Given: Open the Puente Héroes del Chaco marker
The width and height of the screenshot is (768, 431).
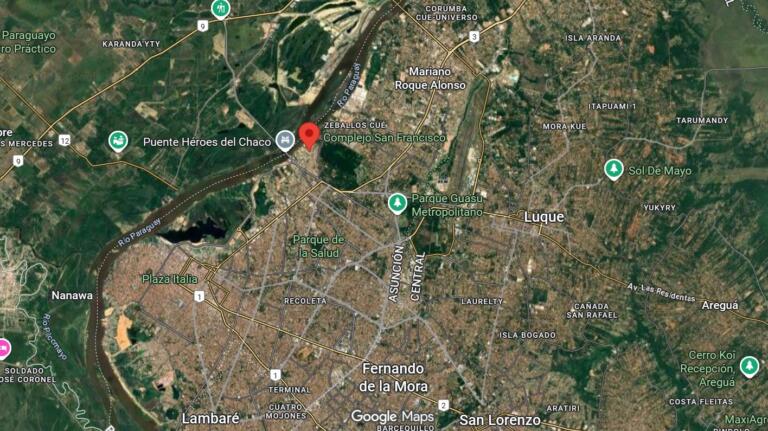Looking at the screenshot, I should 285,141.
